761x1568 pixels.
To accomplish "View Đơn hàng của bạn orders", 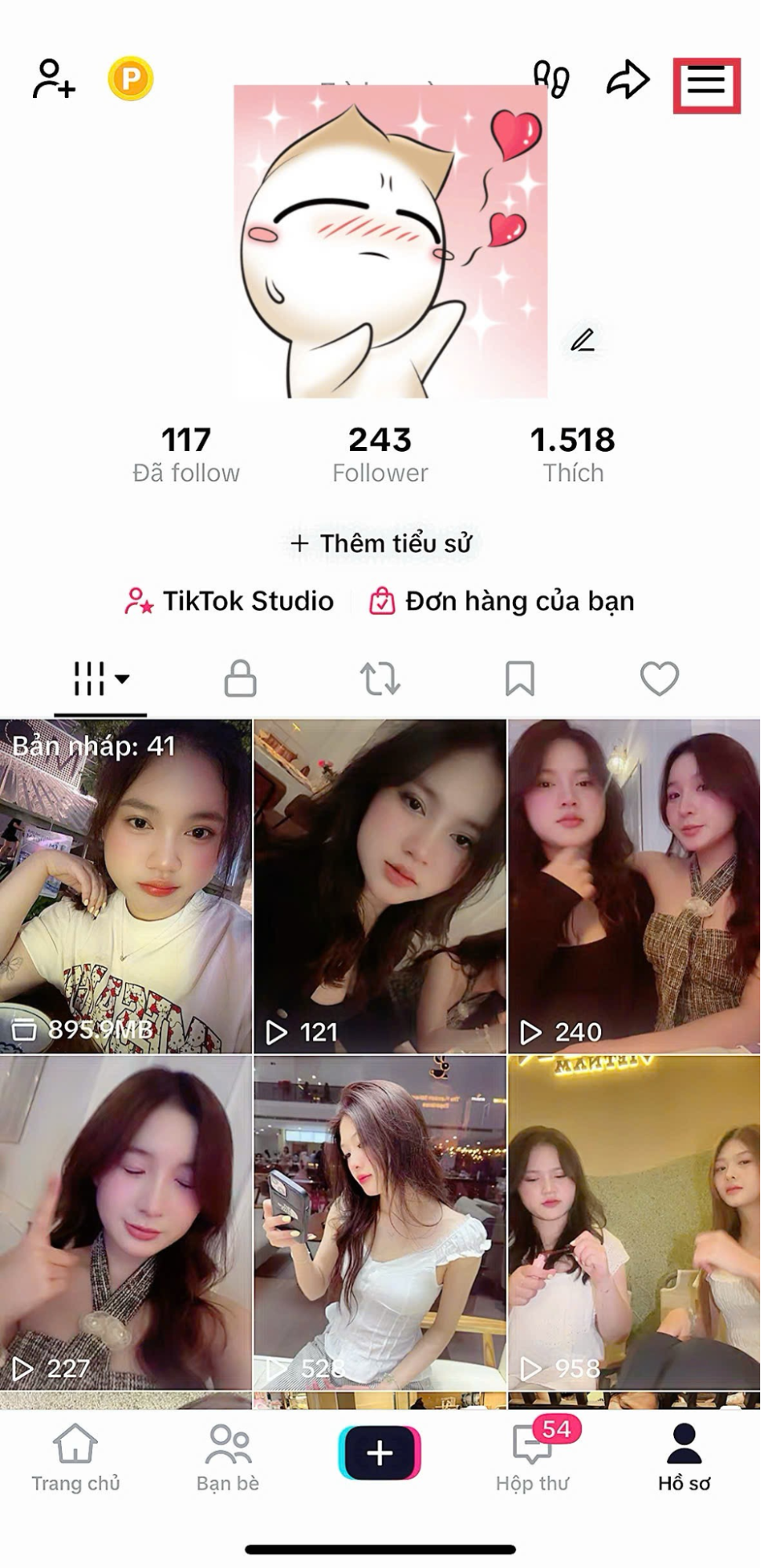I will pyautogui.click(x=502, y=601).
